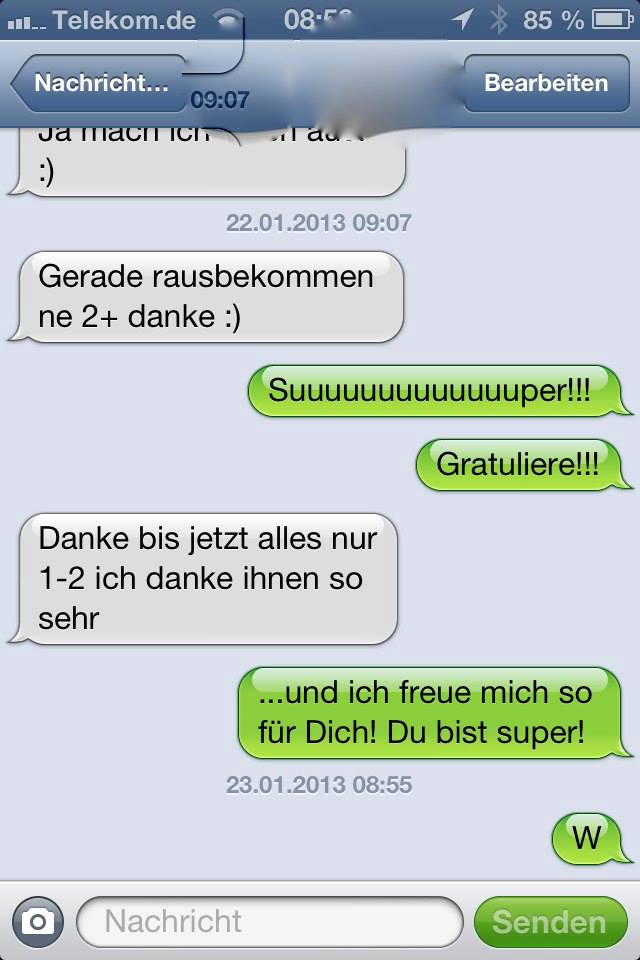Send the message with Senden

[549, 921]
